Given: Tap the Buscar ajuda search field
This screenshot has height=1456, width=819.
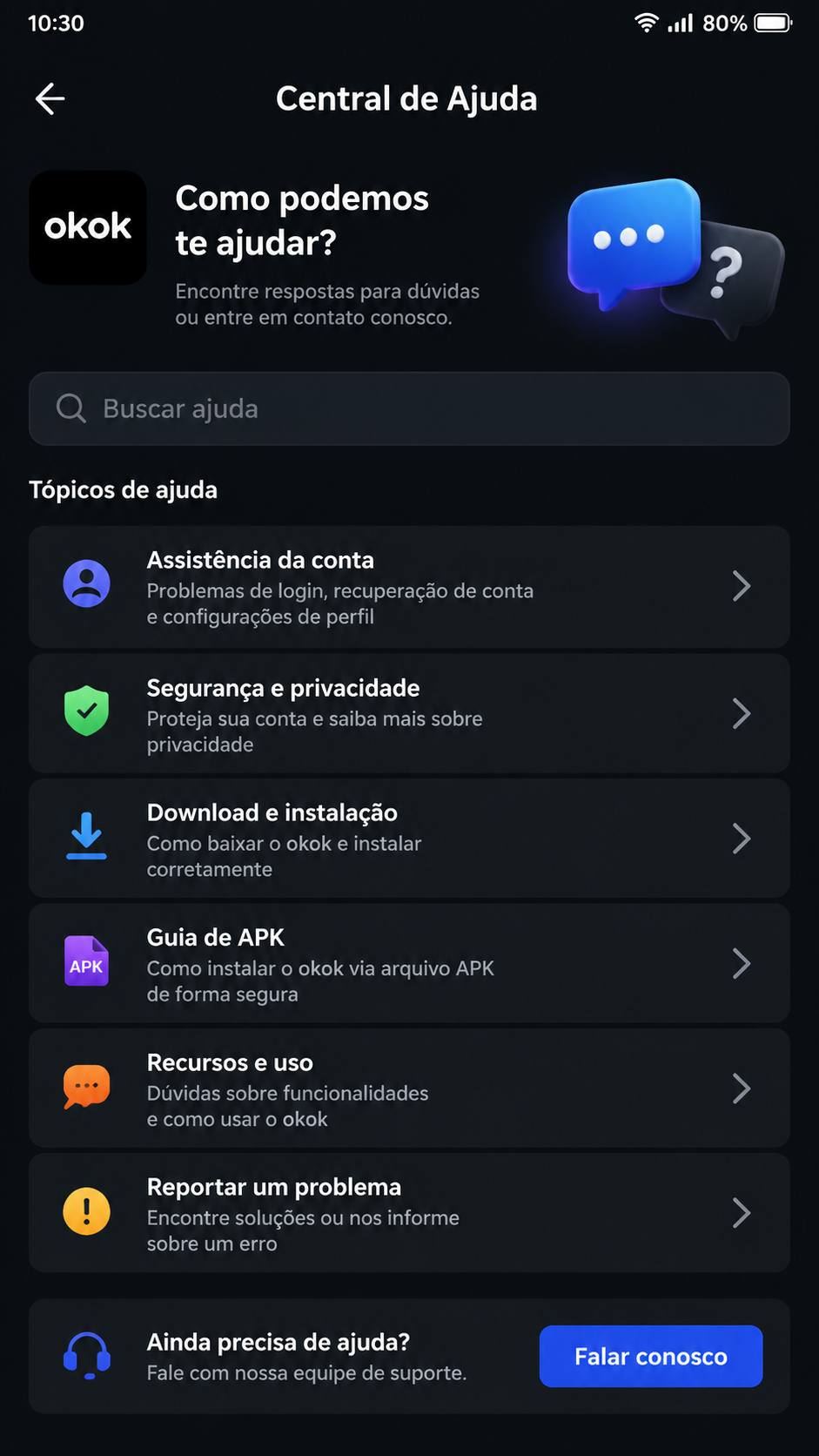Looking at the screenshot, I should pos(409,408).
